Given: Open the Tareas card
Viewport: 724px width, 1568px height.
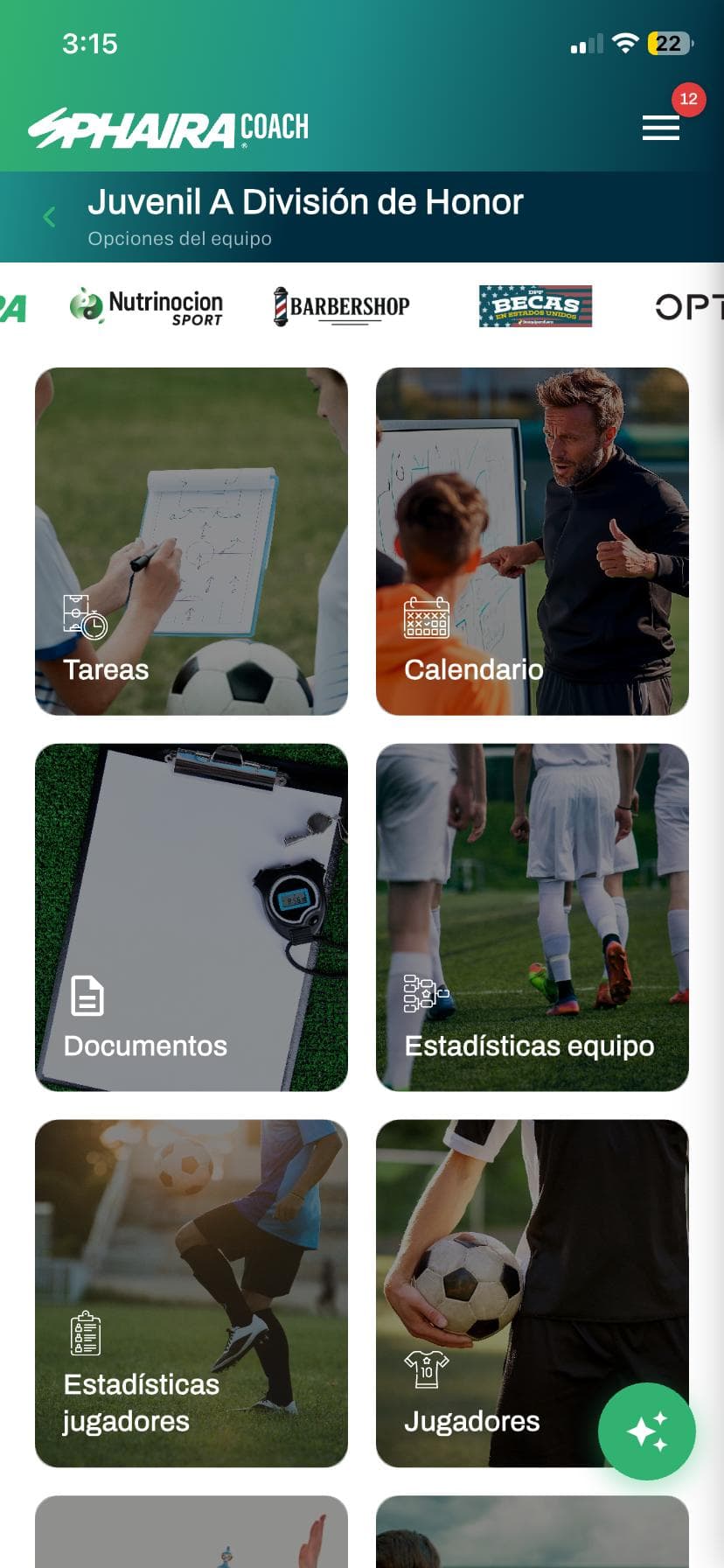Looking at the screenshot, I should tap(191, 541).
